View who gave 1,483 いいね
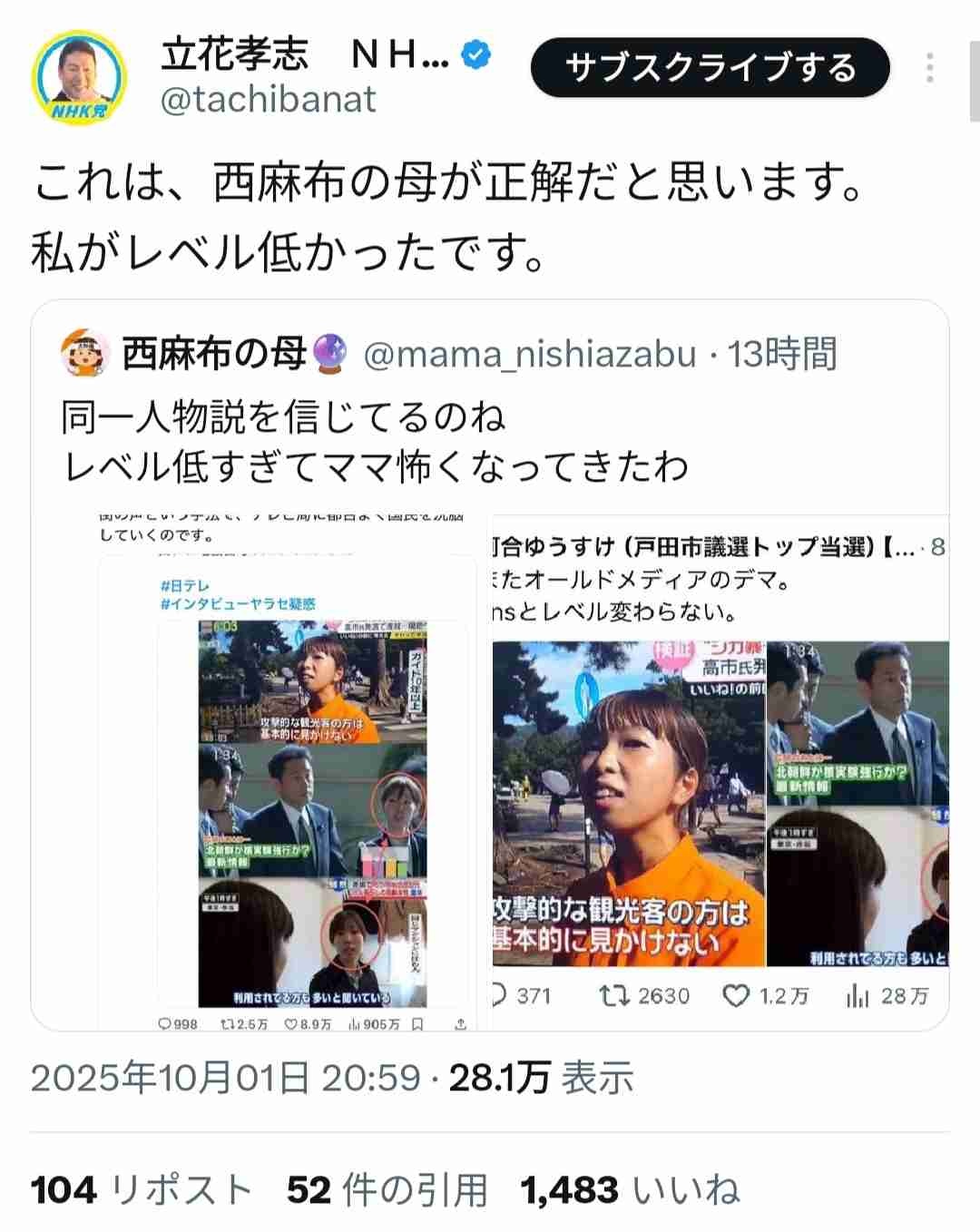This screenshot has height=1232, width=980. point(631,1189)
